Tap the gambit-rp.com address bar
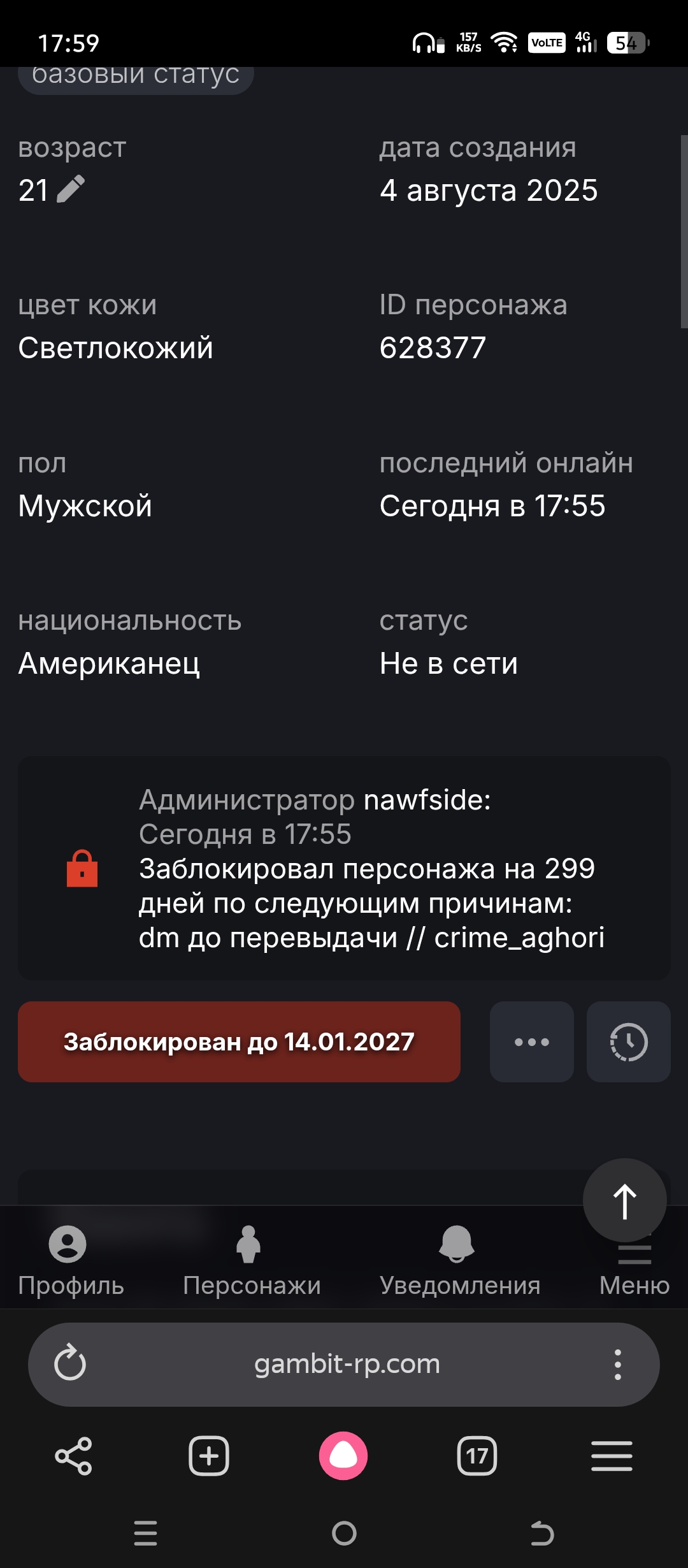The width and height of the screenshot is (688, 1568). (347, 1365)
